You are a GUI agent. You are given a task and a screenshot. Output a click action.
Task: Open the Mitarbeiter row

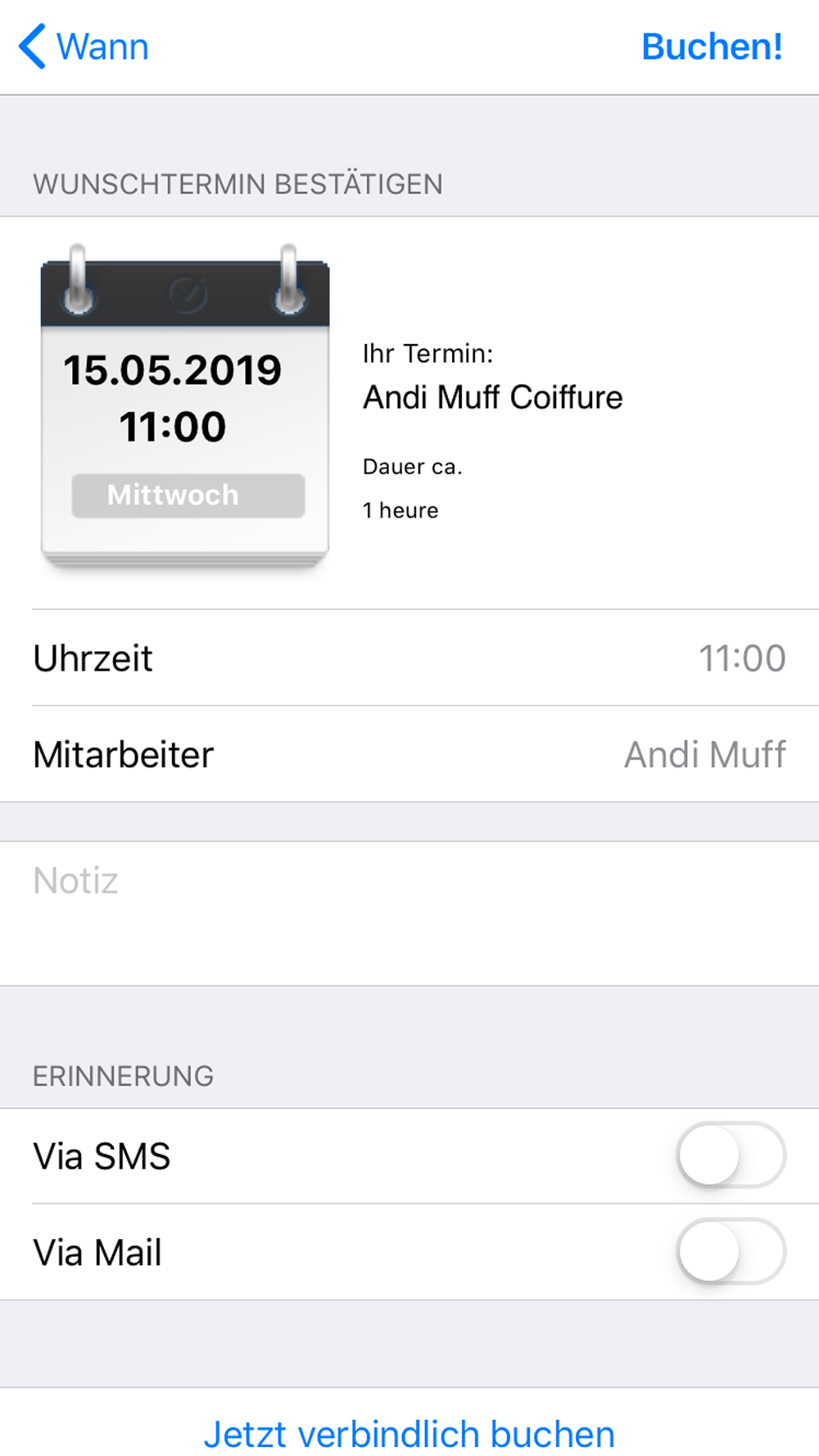coord(409,754)
